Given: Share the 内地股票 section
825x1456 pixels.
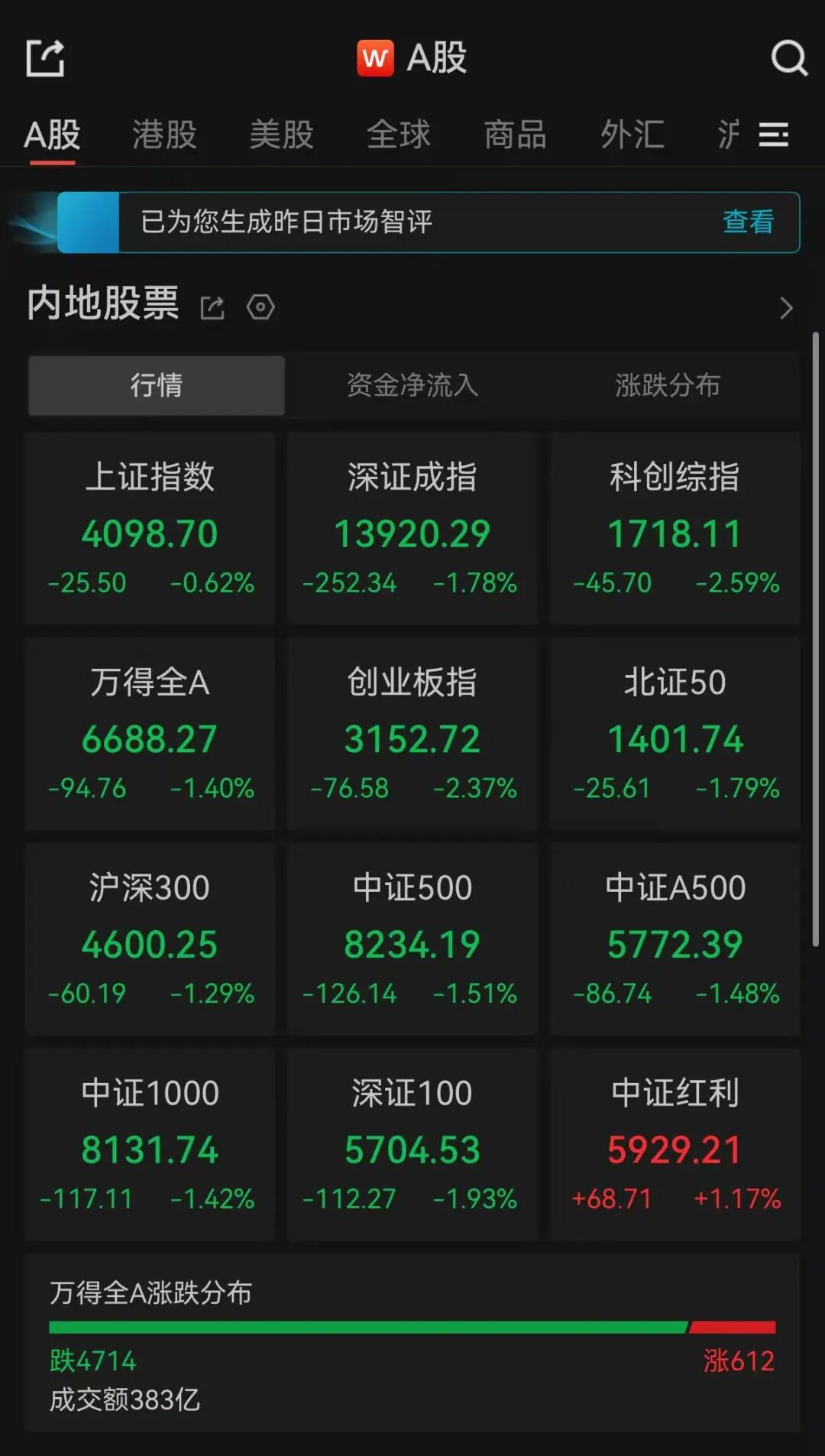Looking at the screenshot, I should pyautogui.click(x=212, y=307).
